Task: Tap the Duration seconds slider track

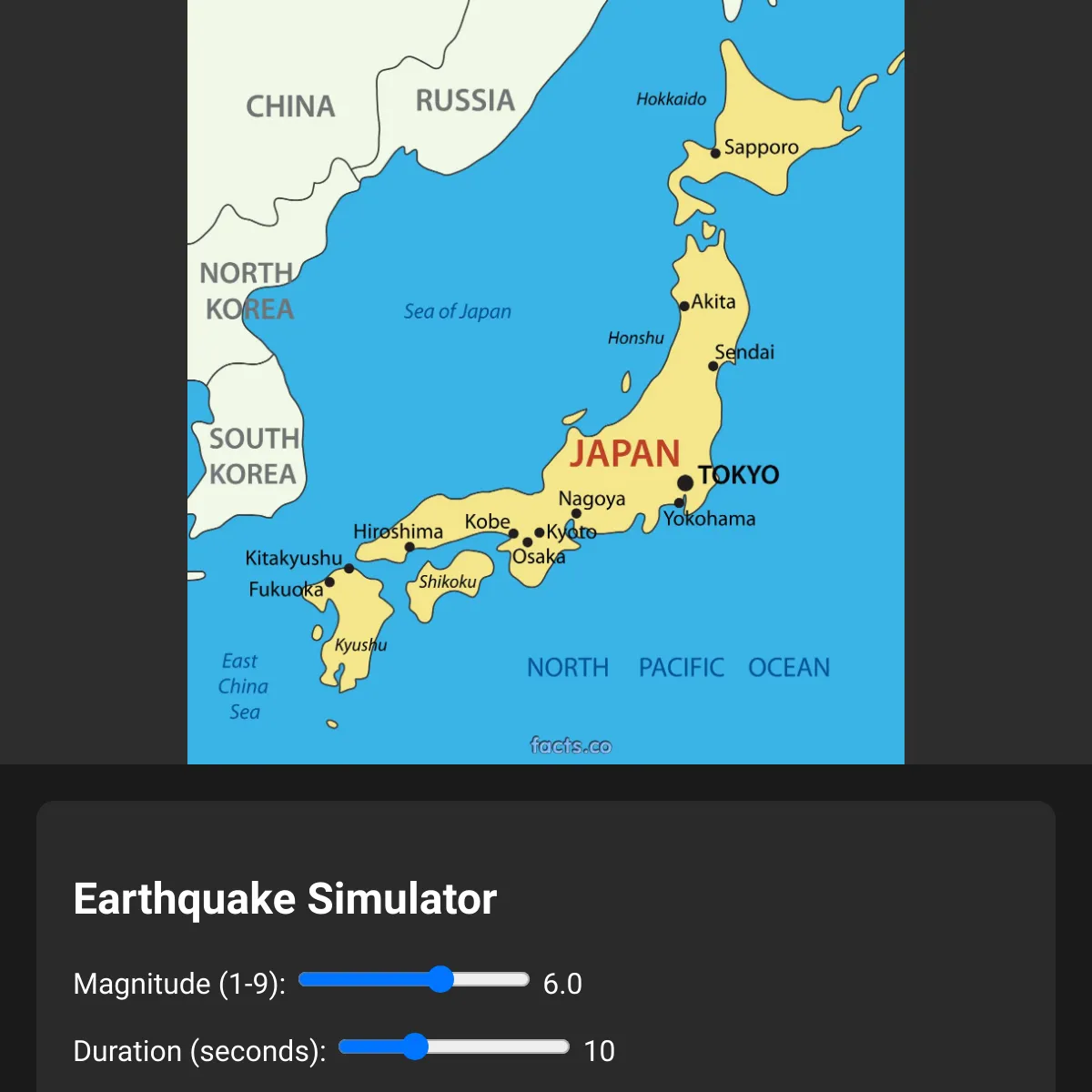Action: [x=454, y=1047]
